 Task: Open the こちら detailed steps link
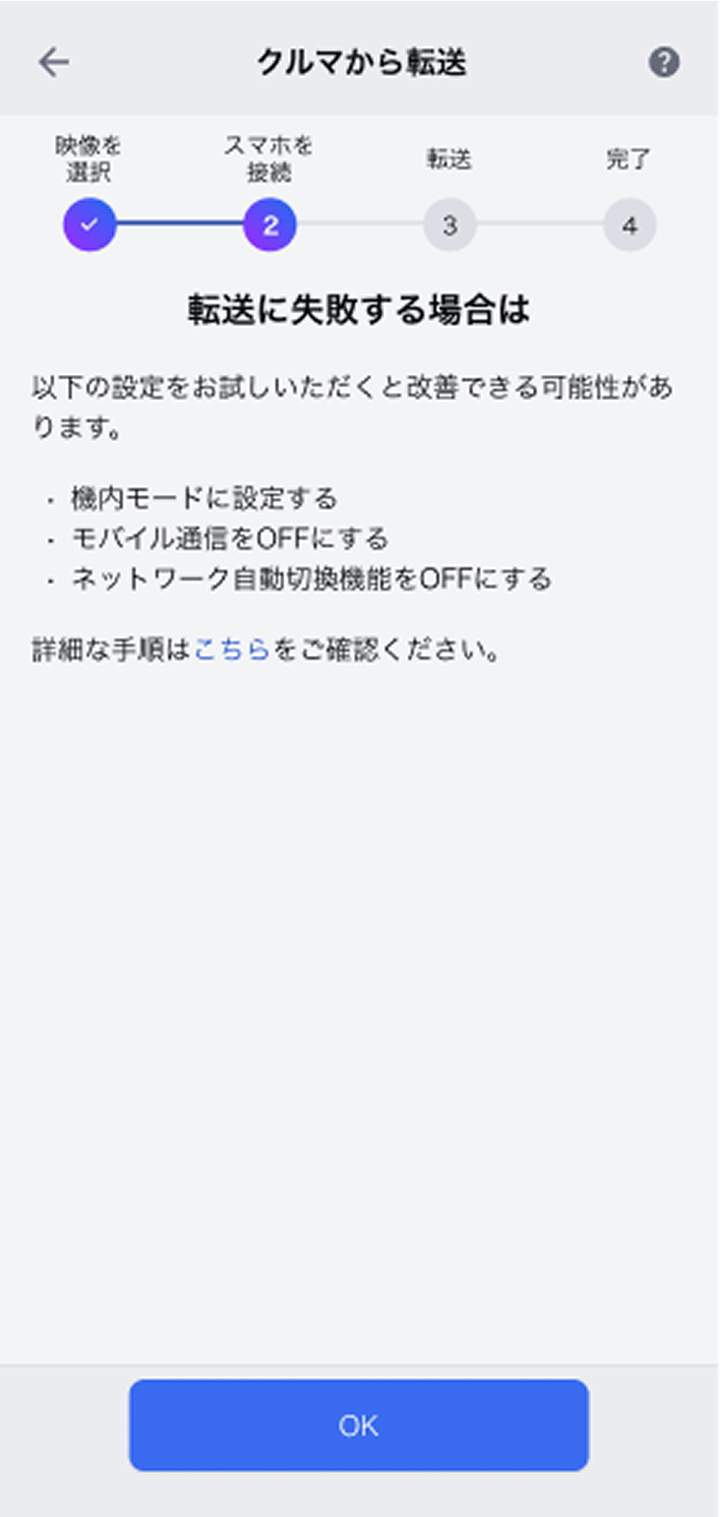[x=232, y=650]
